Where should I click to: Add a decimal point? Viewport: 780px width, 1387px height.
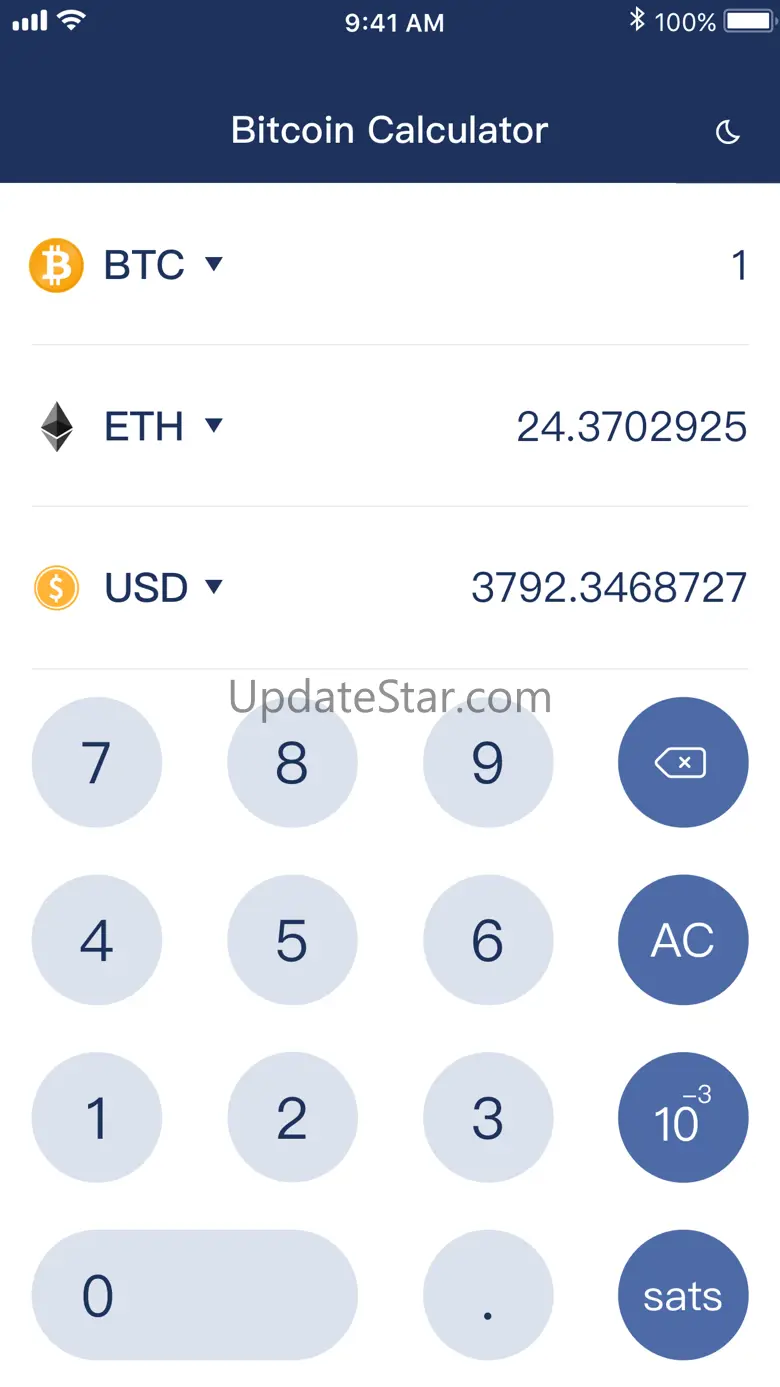pos(488,1295)
